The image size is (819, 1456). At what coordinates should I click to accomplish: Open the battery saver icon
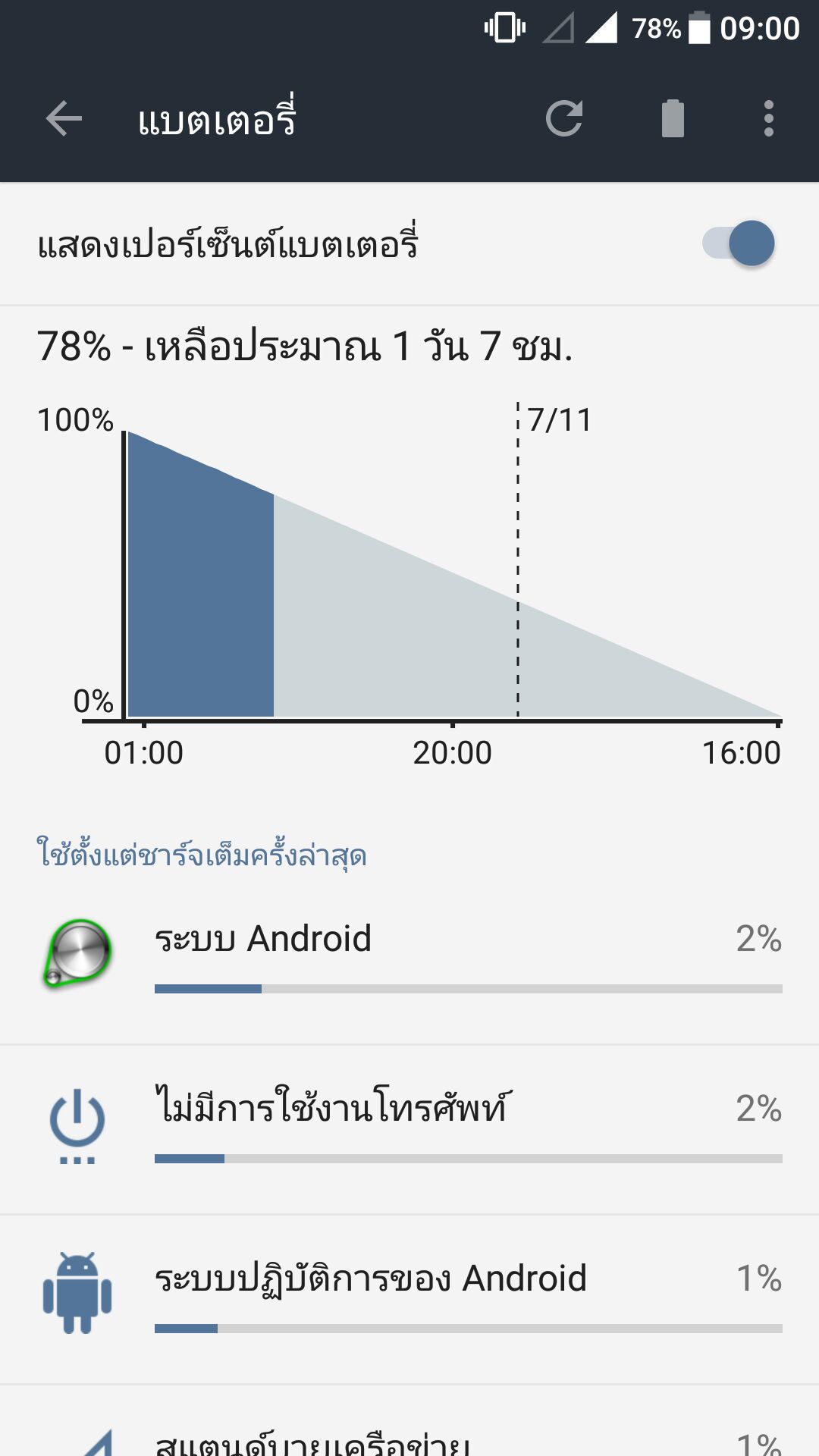click(673, 119)
